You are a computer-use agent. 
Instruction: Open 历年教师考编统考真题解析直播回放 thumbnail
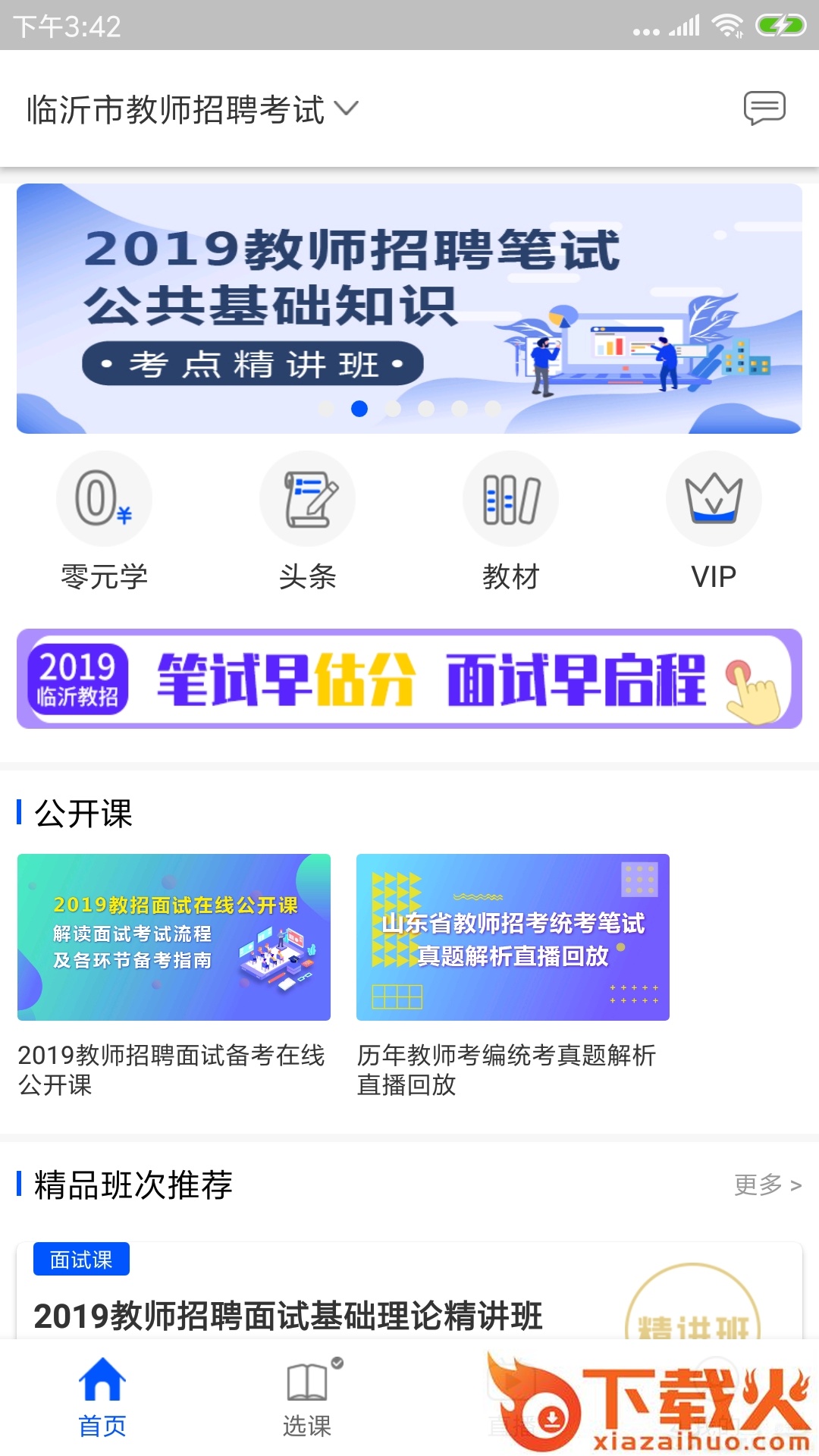[512, 937]
